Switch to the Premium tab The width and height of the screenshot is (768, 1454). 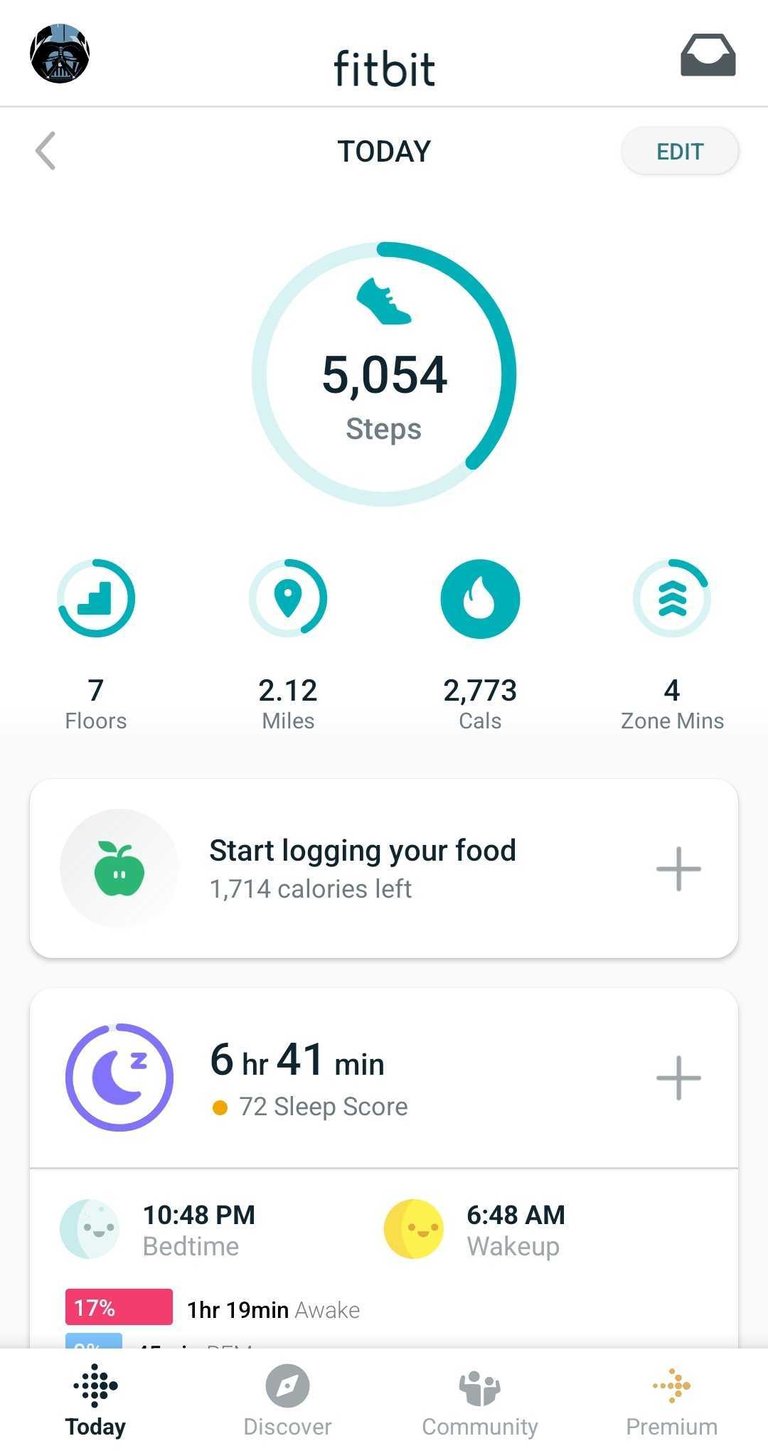pos(672,1400)
